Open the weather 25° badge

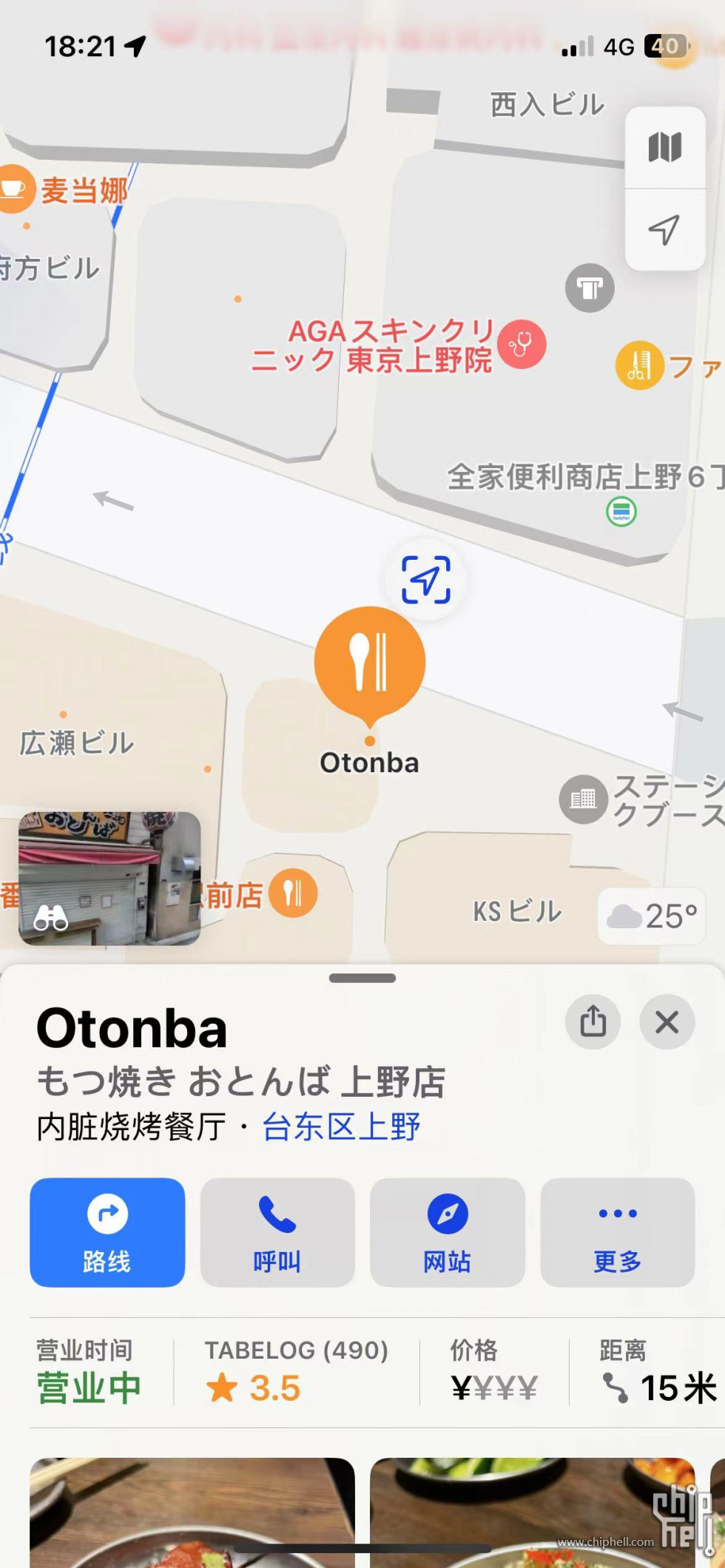(652, 916)
